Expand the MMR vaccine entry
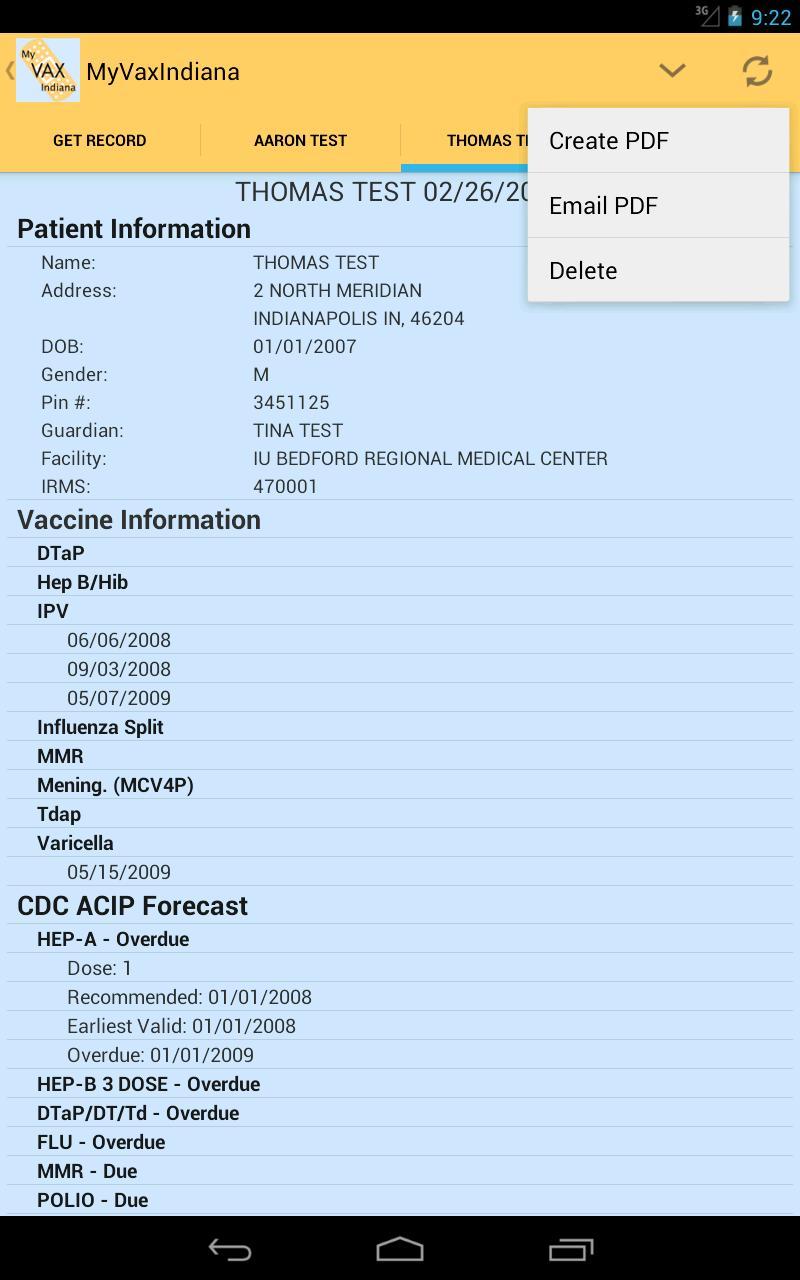 (x=60, y=756)
